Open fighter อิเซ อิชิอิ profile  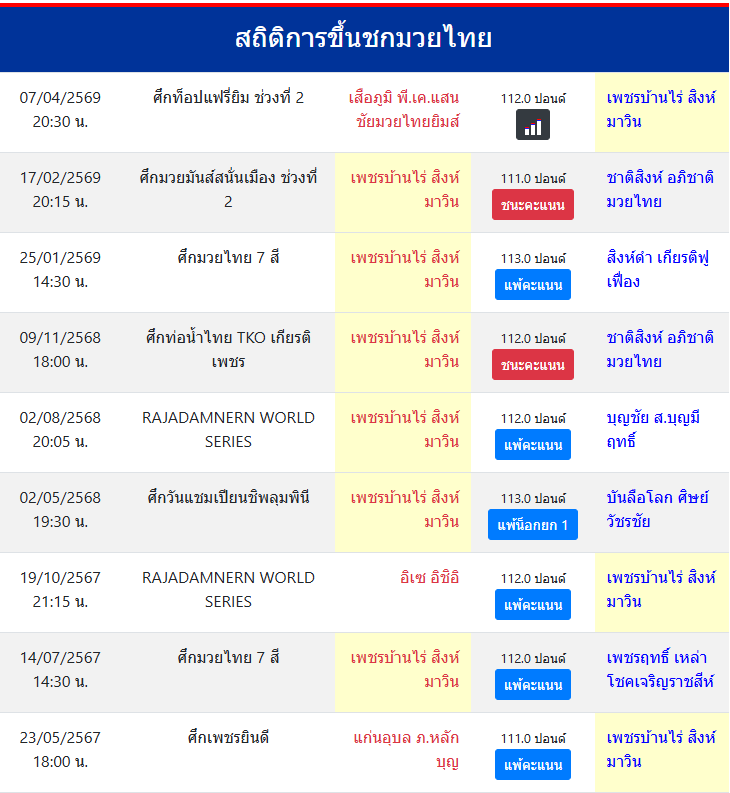(x=429, y=578)
